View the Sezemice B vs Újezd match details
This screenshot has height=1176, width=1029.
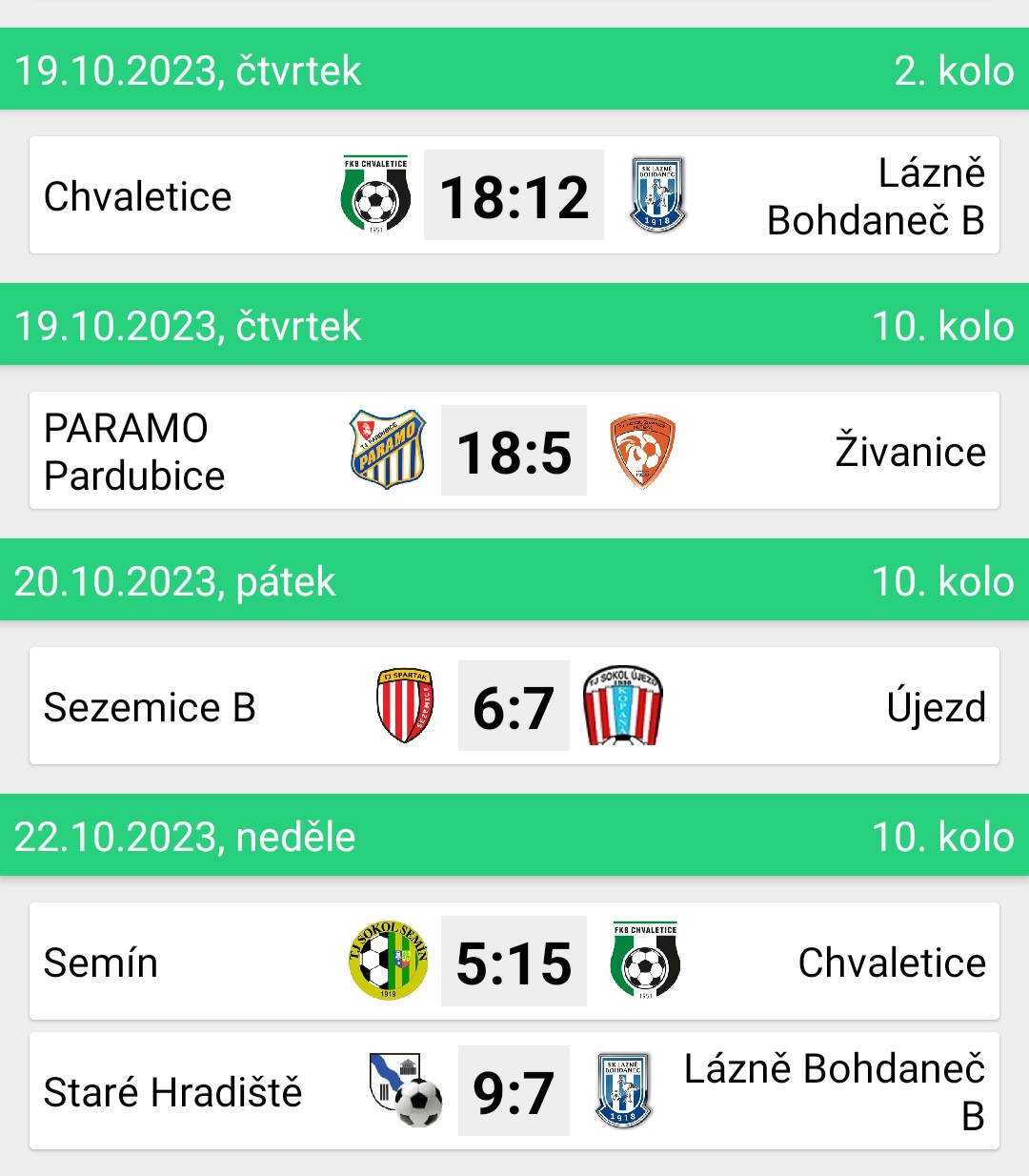tap(514, 706)
